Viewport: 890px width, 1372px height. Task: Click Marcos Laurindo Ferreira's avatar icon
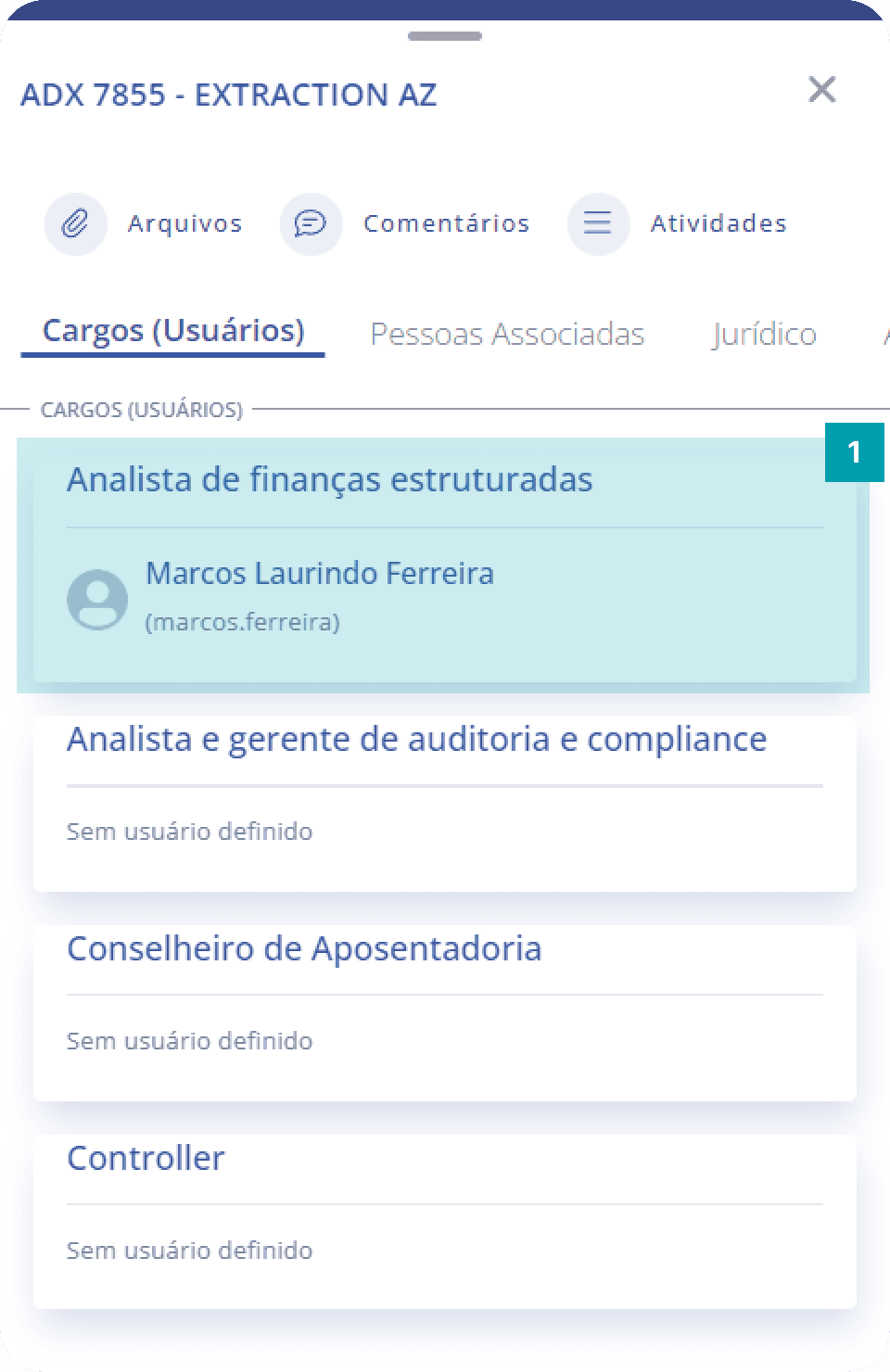coord(96,599)
